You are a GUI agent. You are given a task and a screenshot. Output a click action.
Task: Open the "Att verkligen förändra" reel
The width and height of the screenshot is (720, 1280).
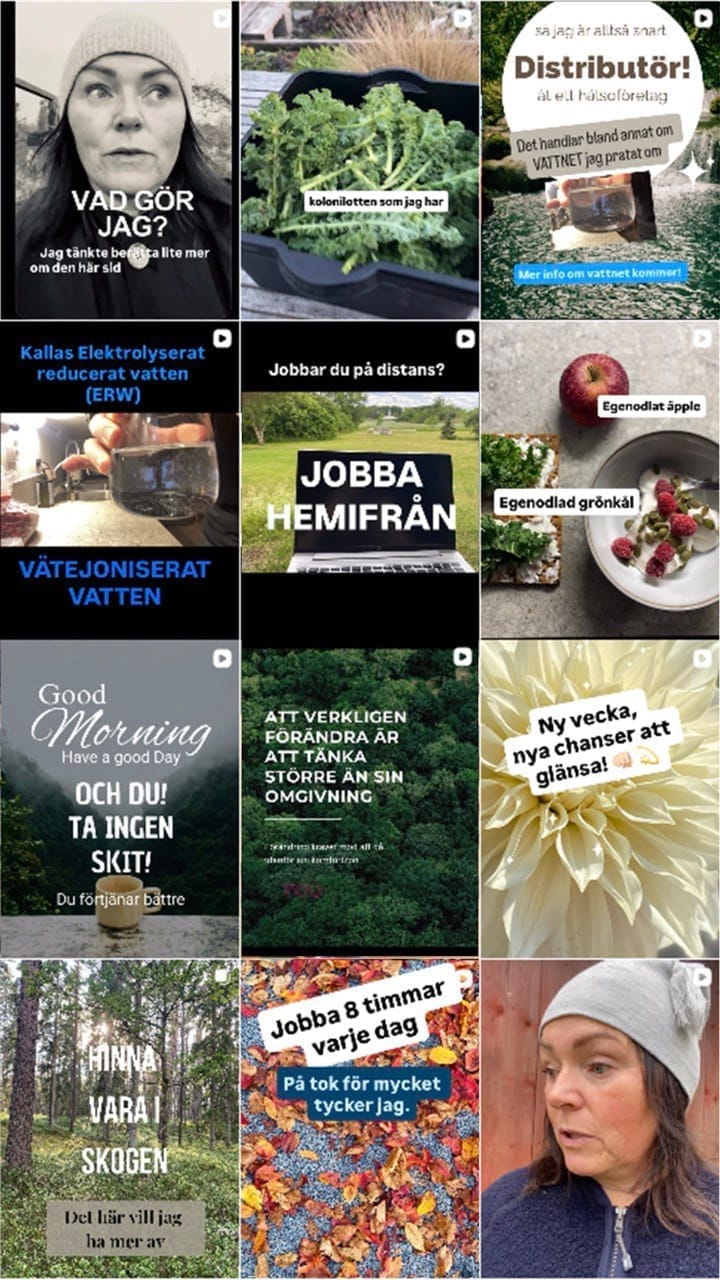[x=360, y=800]
